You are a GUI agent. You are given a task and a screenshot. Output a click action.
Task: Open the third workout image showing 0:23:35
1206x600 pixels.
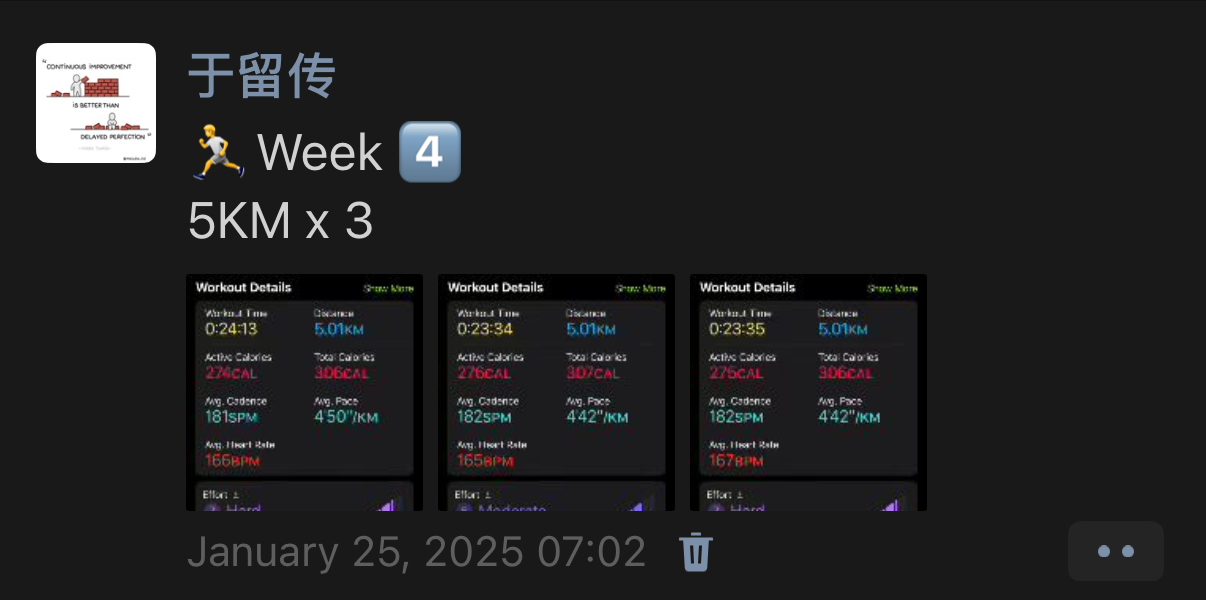[x=808, y=392]
